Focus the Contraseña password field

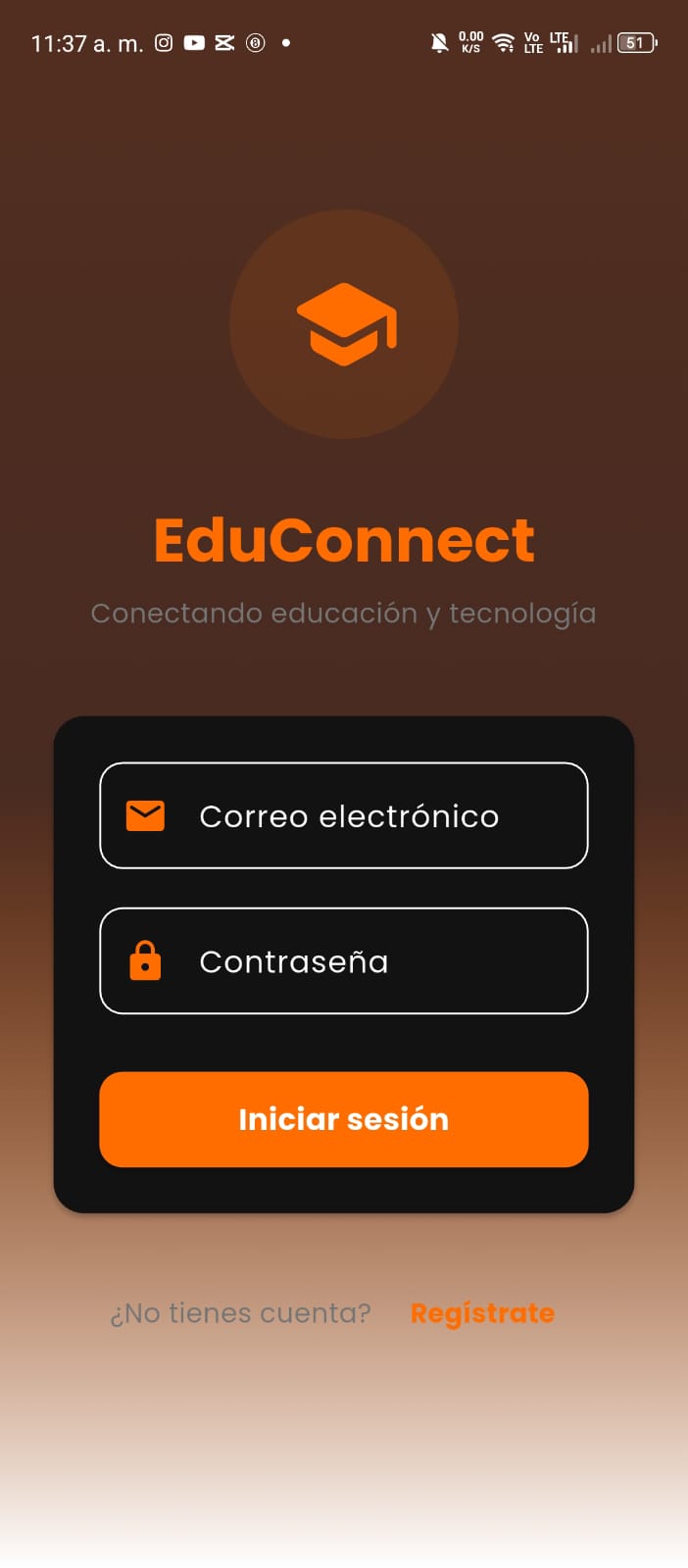pyautogui.click(x=344, y=961)
